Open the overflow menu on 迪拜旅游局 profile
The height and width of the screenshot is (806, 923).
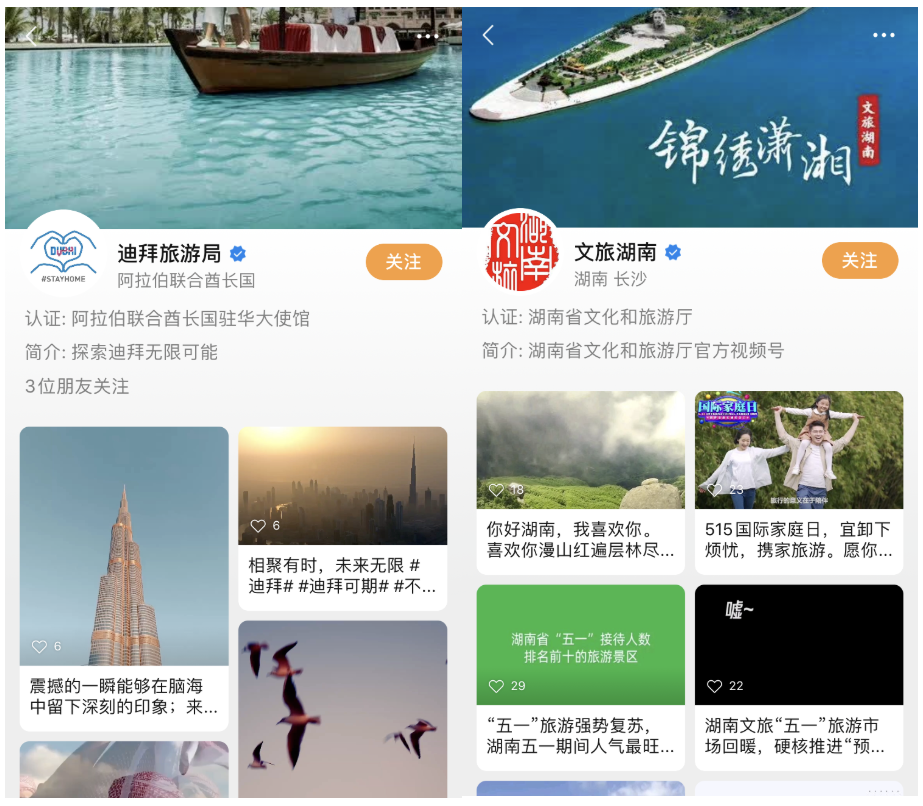coord(427,36)
